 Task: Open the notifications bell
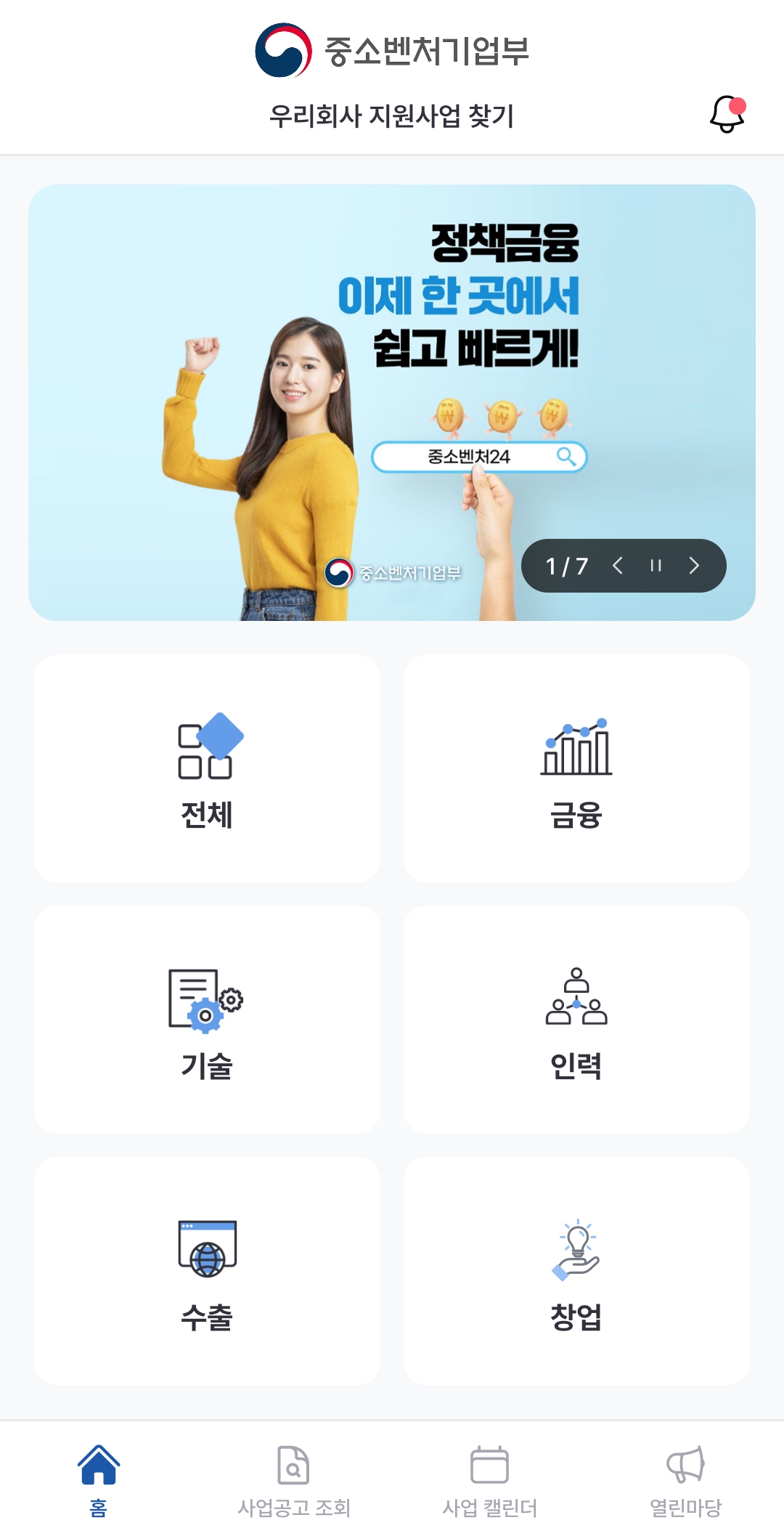[727, 114]
